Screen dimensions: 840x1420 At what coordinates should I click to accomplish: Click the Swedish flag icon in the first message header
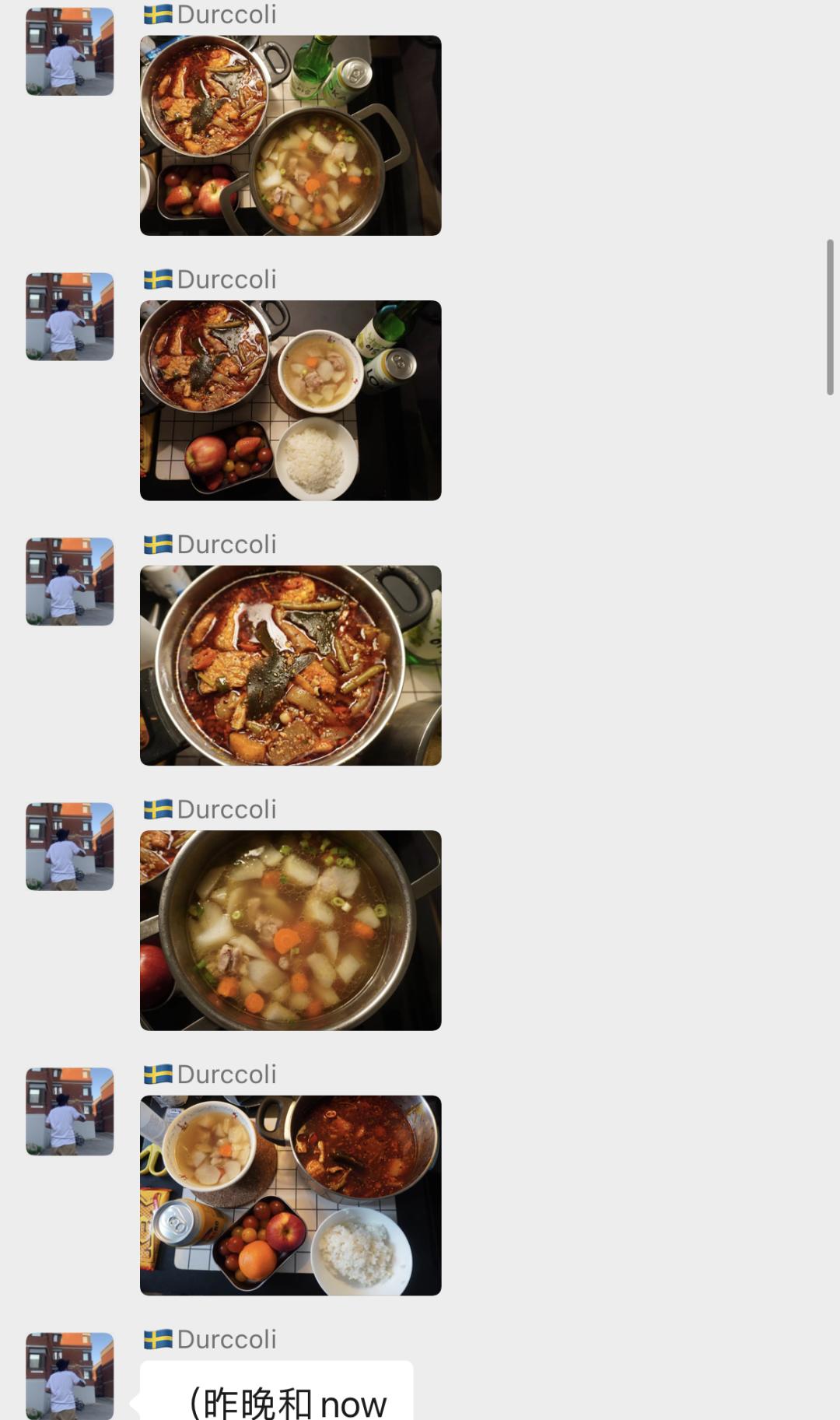pyautogui.click(x=158, y=13)
